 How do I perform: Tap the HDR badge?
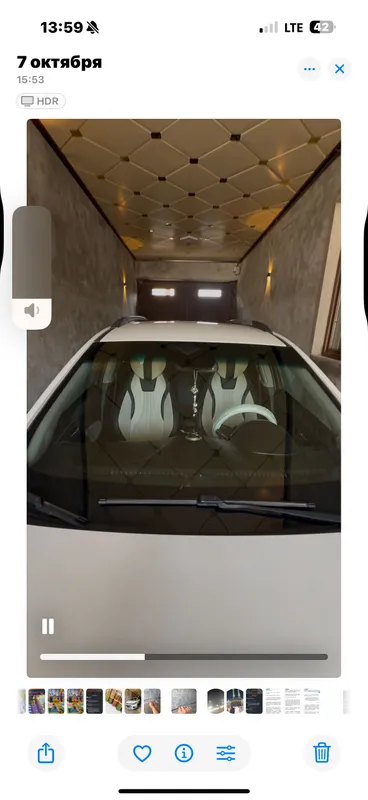[x=41, y=101]
